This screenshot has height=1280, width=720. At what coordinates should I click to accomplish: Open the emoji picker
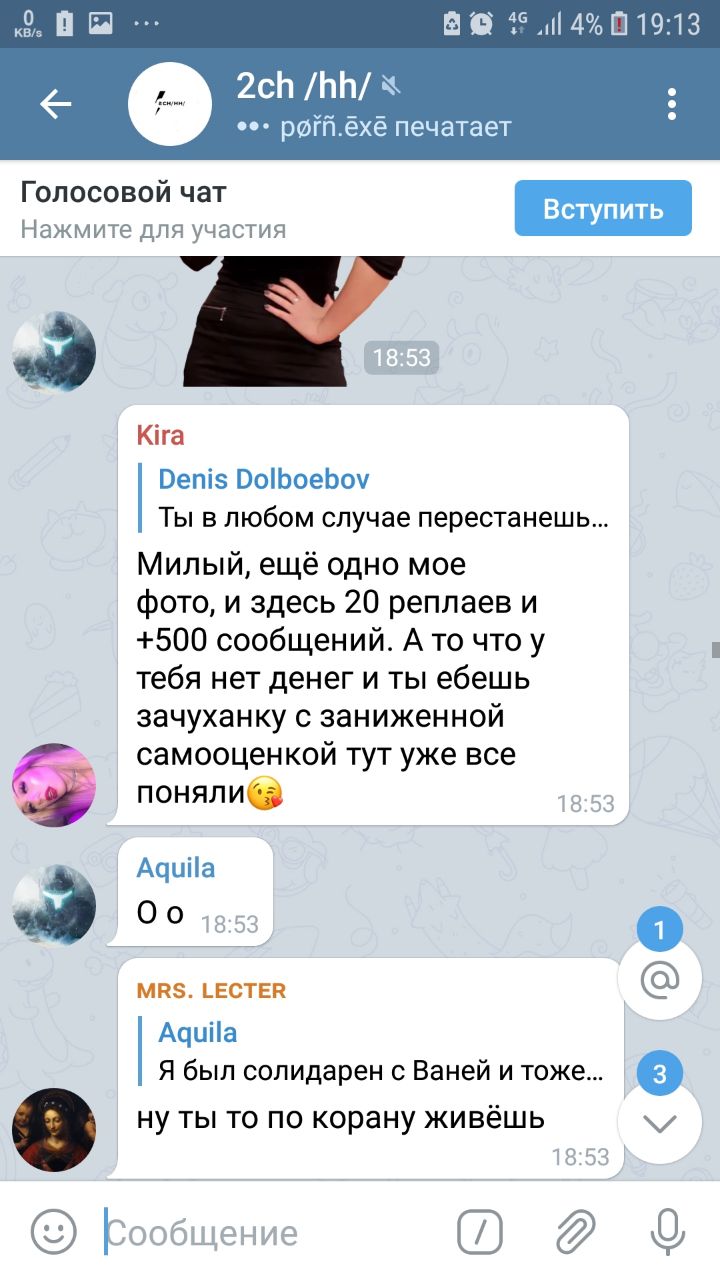point(53,1231)
